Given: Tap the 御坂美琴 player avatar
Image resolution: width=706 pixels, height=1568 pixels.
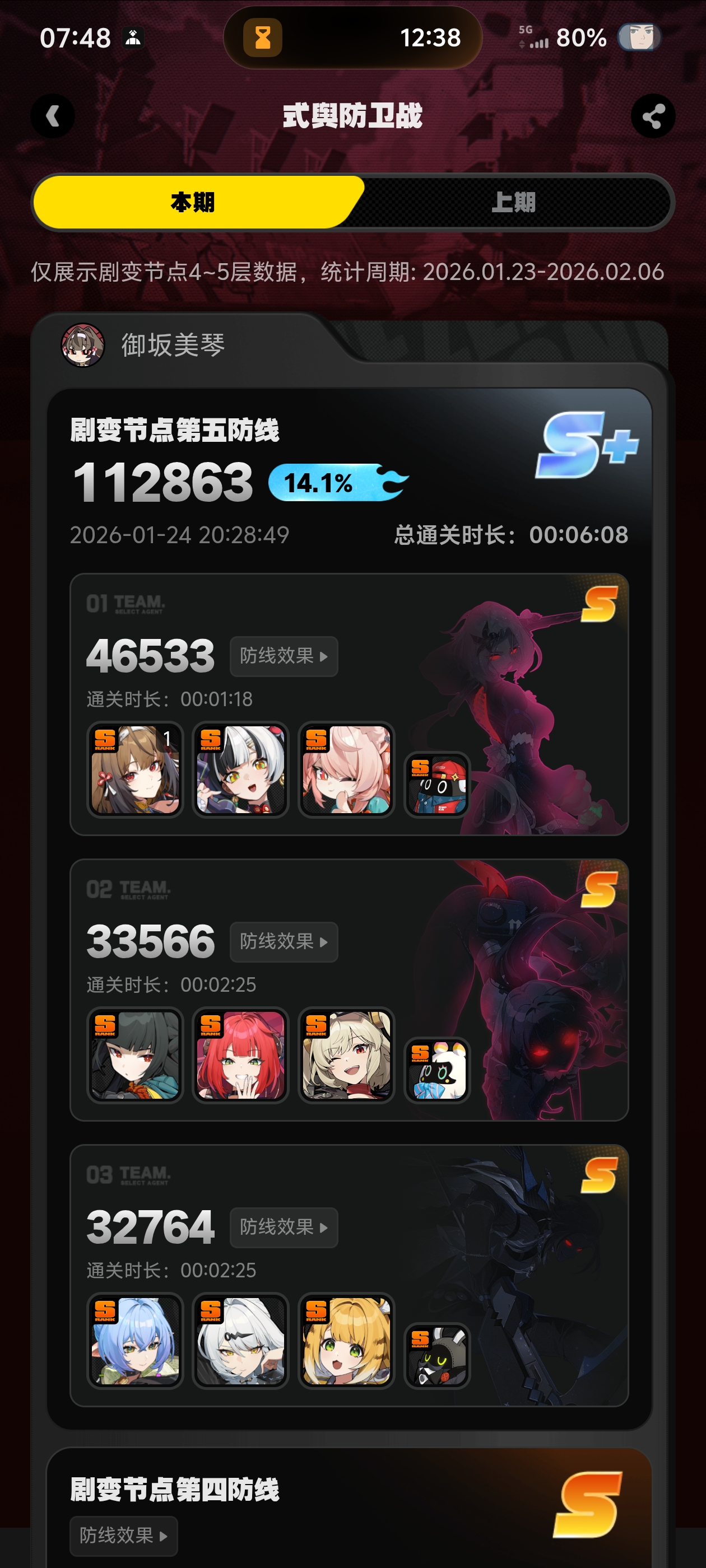Looking at the screenshot, I should pyautogui.click(x=83, y=345).
